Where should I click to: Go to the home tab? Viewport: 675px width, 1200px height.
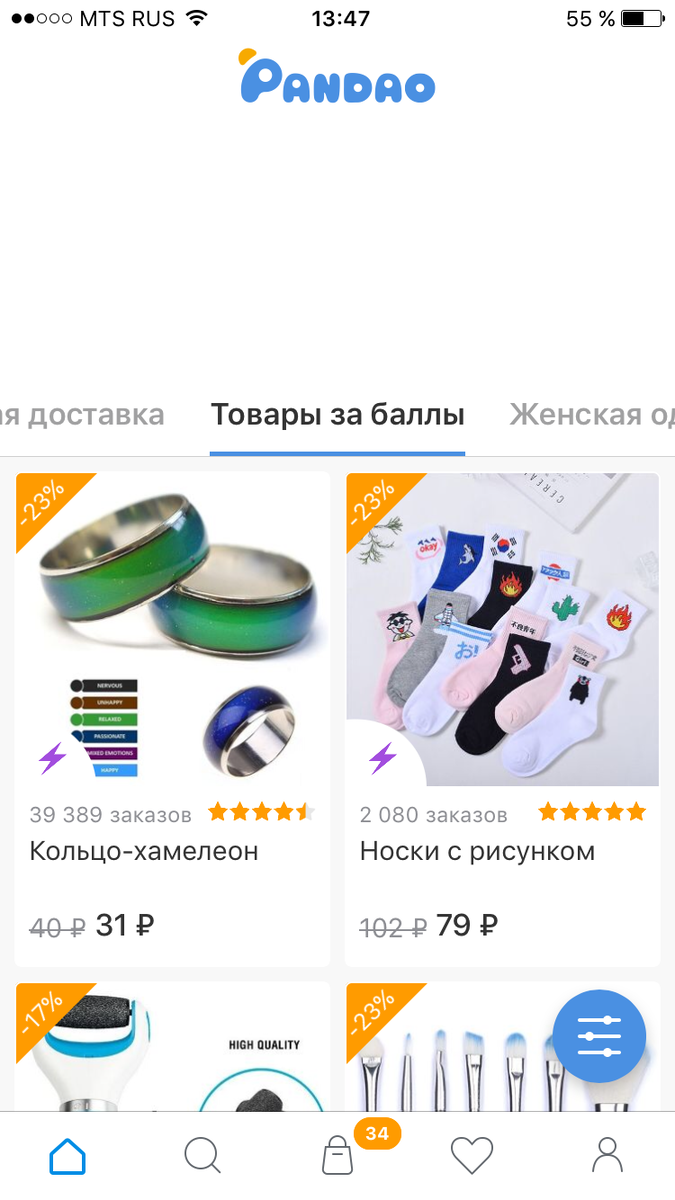(x=68, y=1156)
